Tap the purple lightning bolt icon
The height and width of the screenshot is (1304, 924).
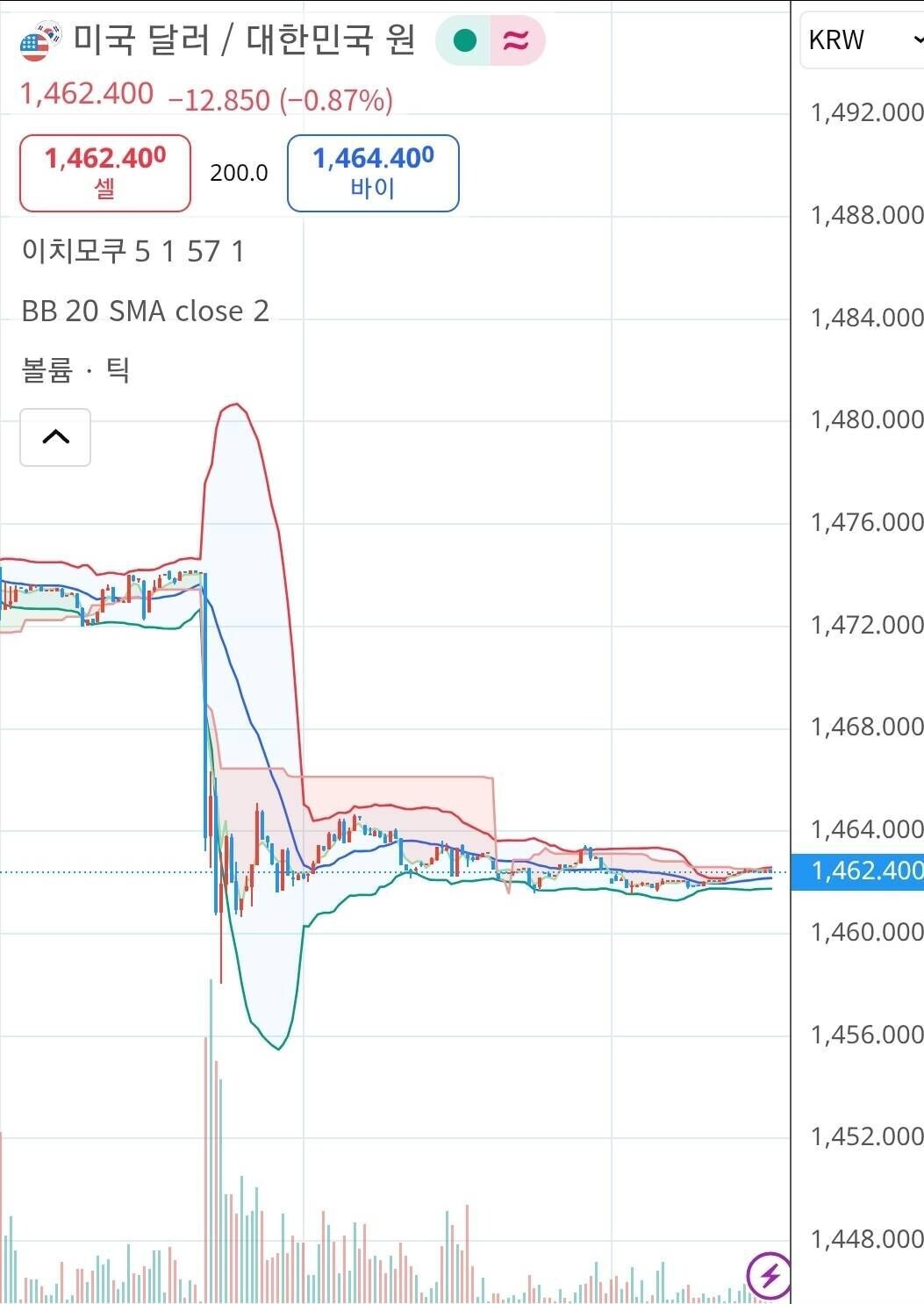click(769, 1274)
